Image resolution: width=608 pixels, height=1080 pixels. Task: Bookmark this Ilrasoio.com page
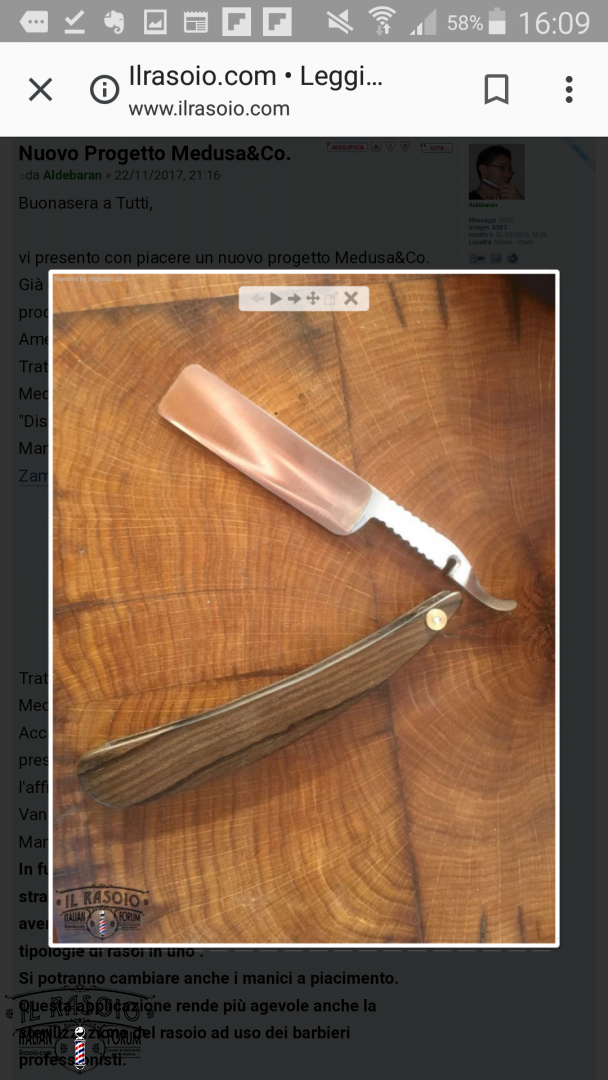coord(496,90)
